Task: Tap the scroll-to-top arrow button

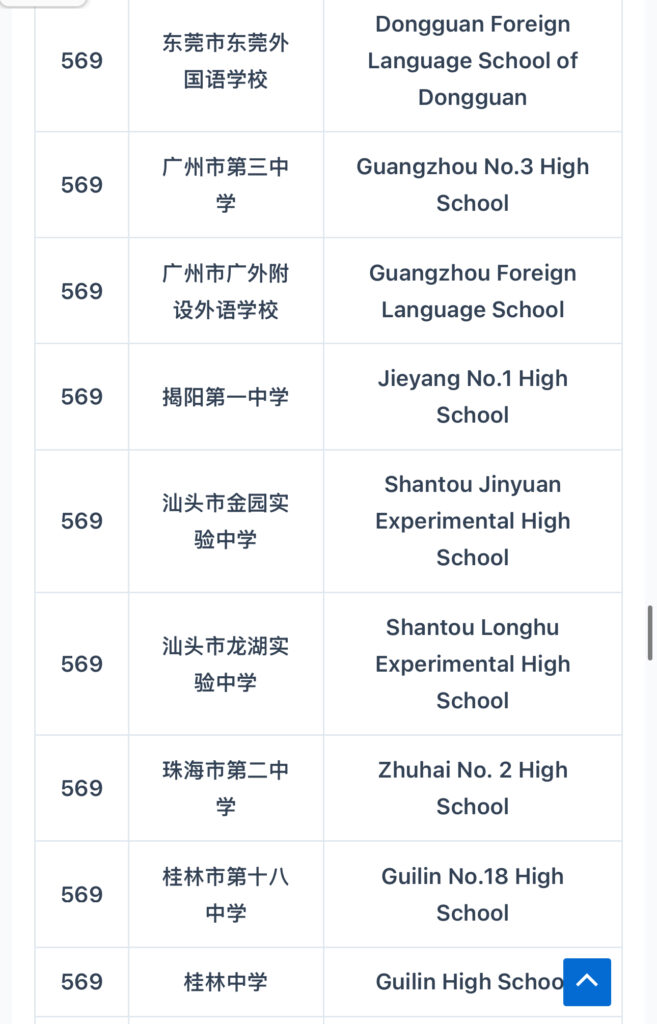Action: [587, 981]
